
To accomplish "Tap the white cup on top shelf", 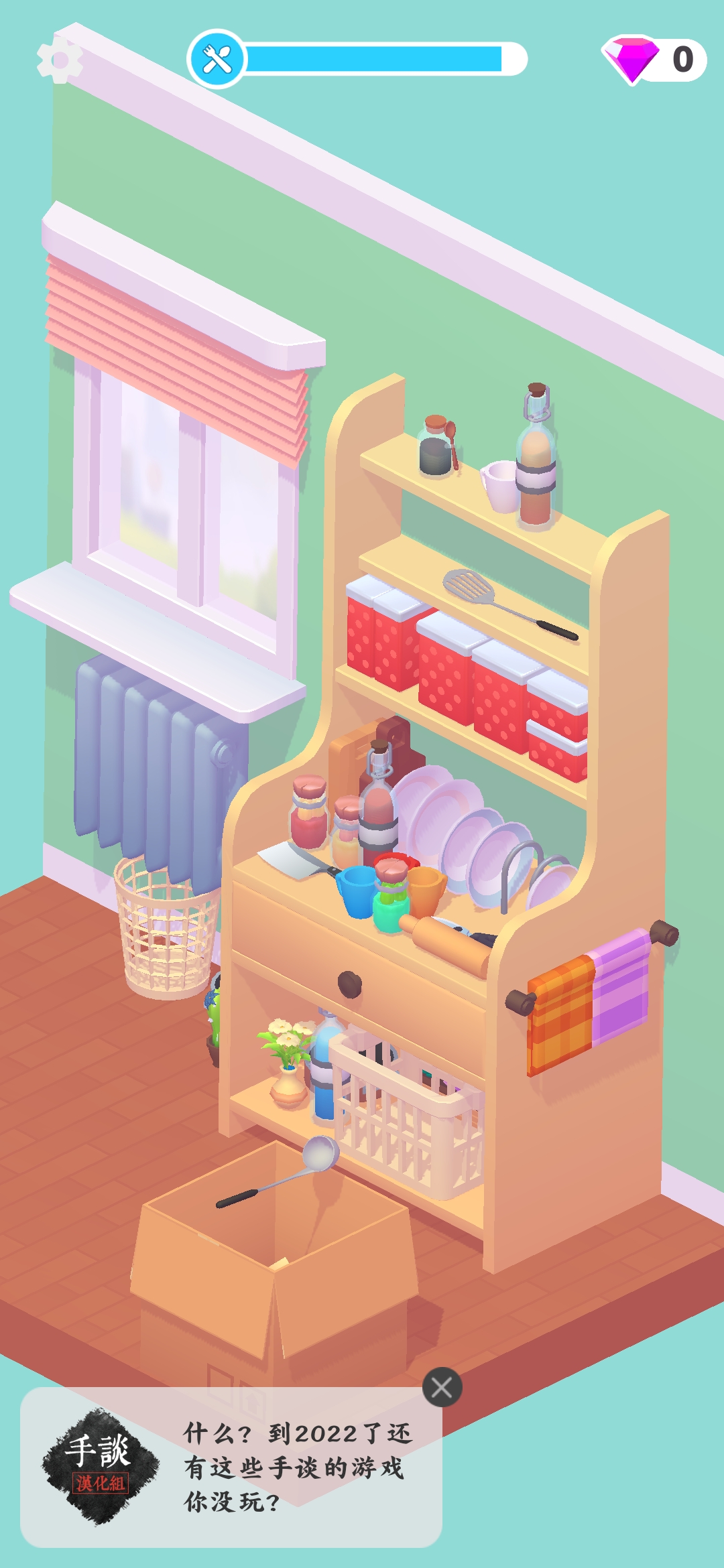I will 499,485.
